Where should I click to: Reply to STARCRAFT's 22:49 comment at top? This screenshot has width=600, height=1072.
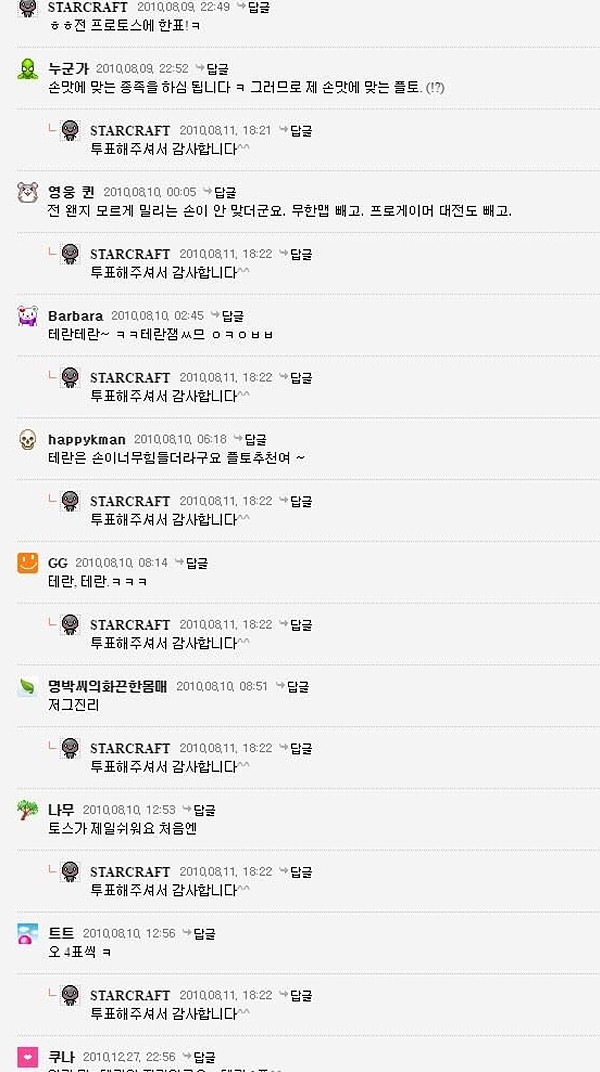pos(258,7)
